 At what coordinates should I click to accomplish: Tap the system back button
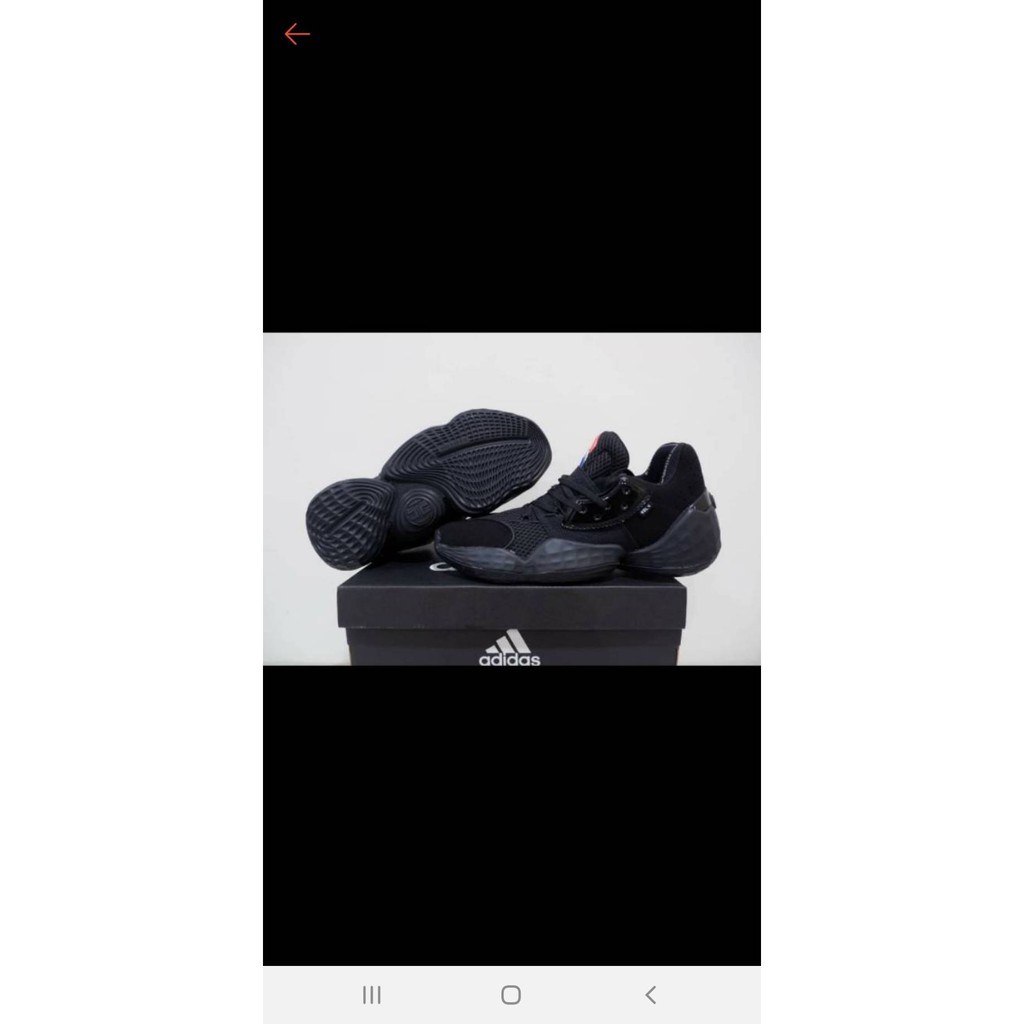[650, 995]
